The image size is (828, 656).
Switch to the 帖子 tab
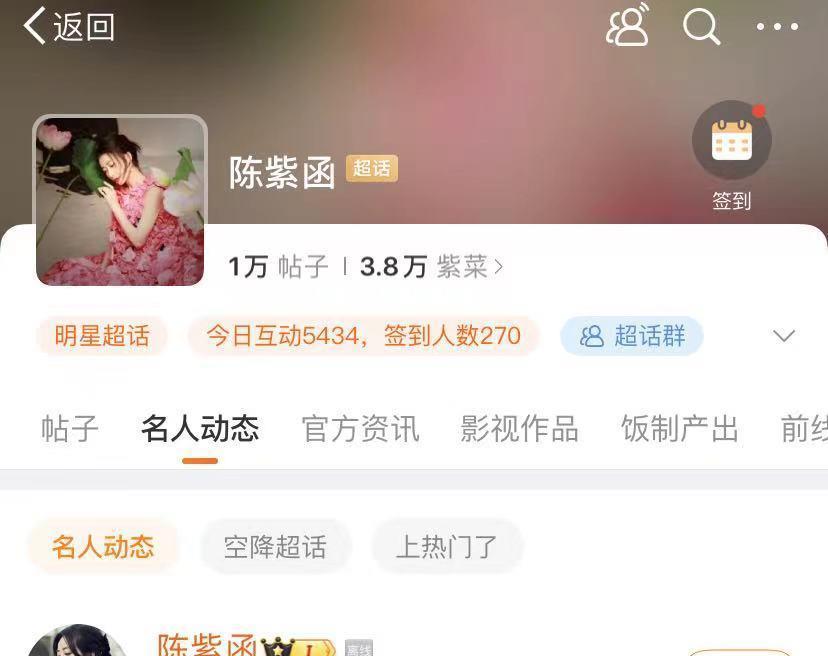(70, 429)
